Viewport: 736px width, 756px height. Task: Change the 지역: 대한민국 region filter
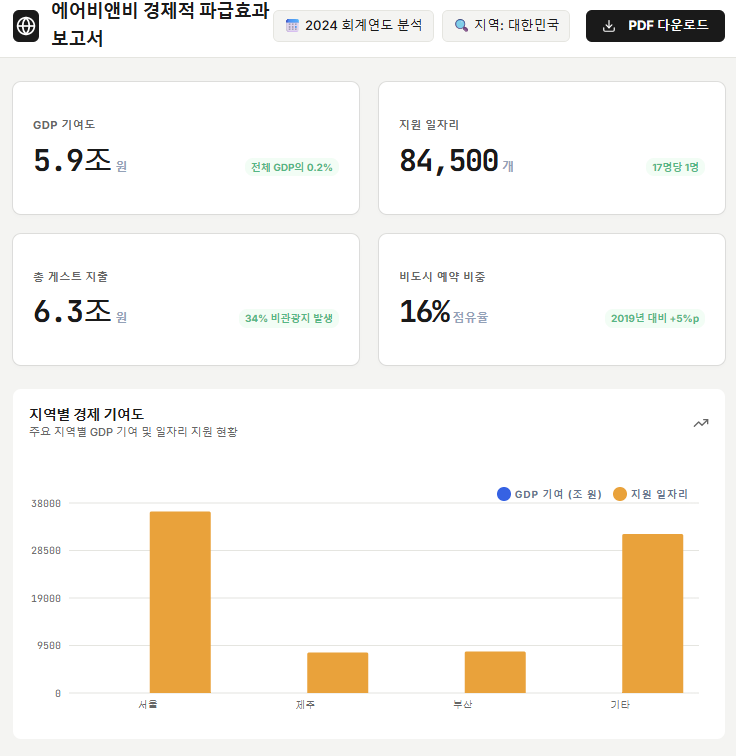(x=506, y=26)
